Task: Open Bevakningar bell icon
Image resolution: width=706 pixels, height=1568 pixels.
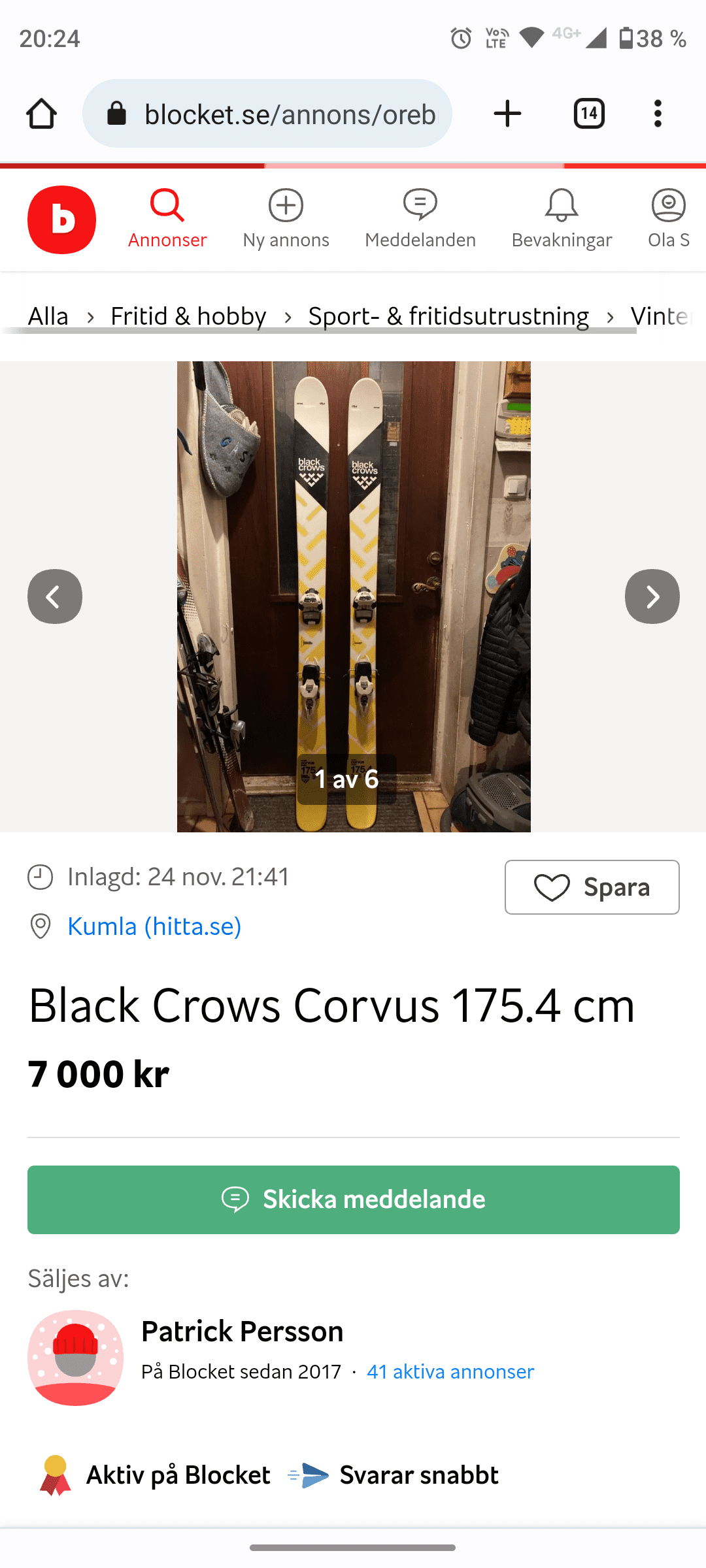Action: tap(561, 206)
